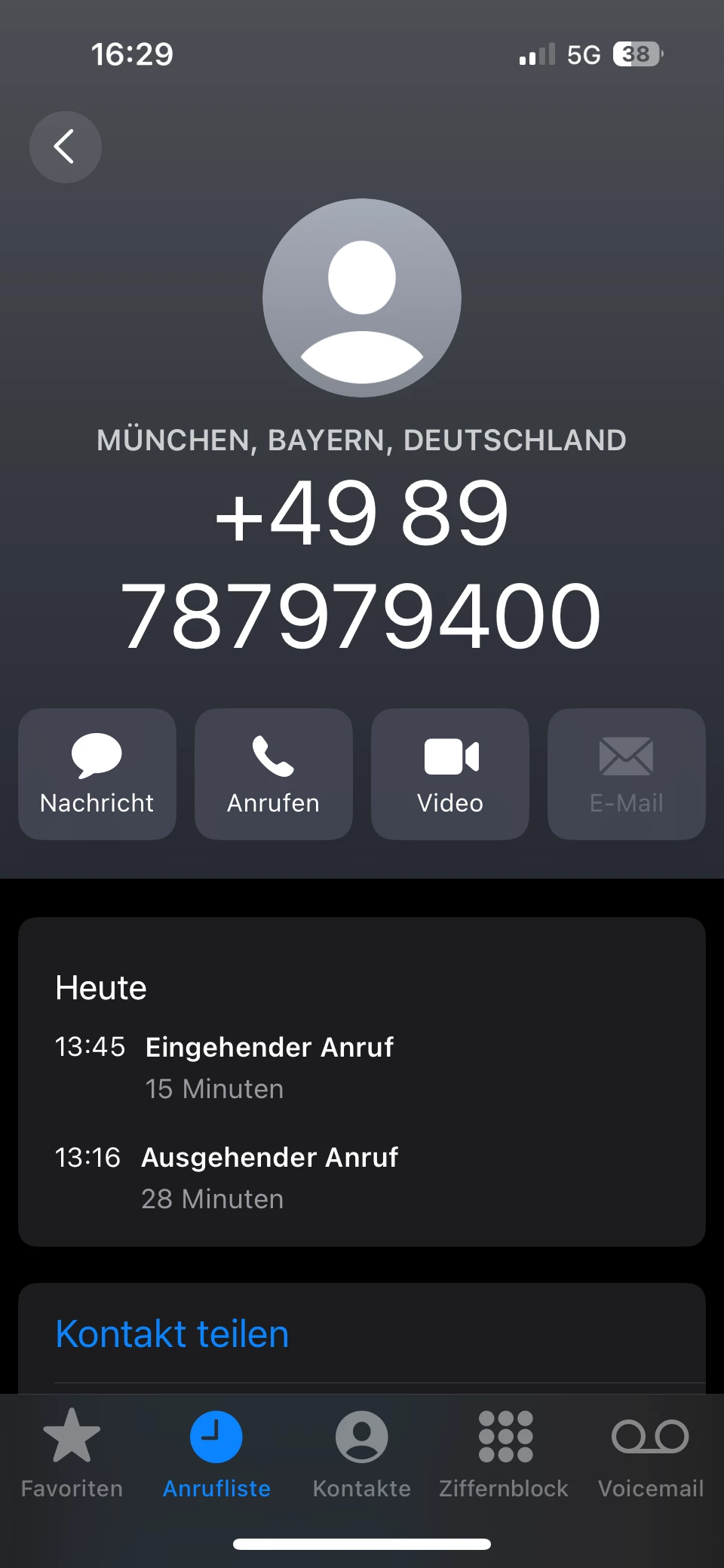Screen dimensions: 724x1568
Task: Send a Nachricht to this number
Action: [97, 773]
